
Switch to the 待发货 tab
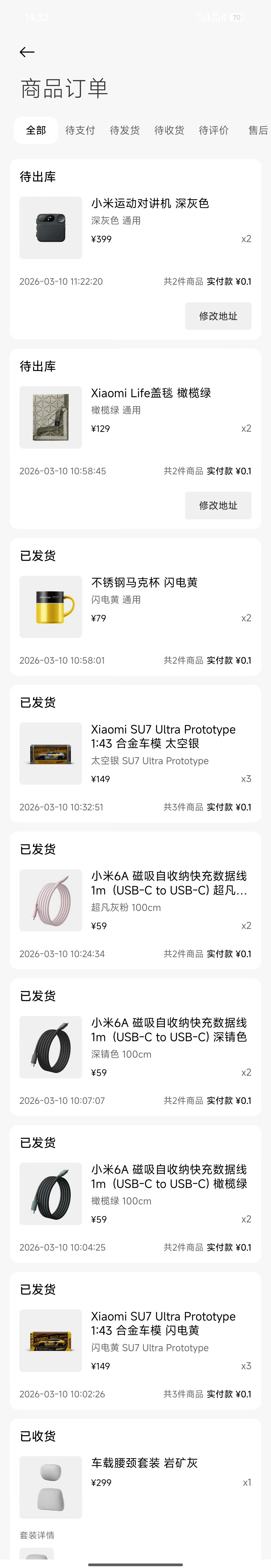(124, 130)
